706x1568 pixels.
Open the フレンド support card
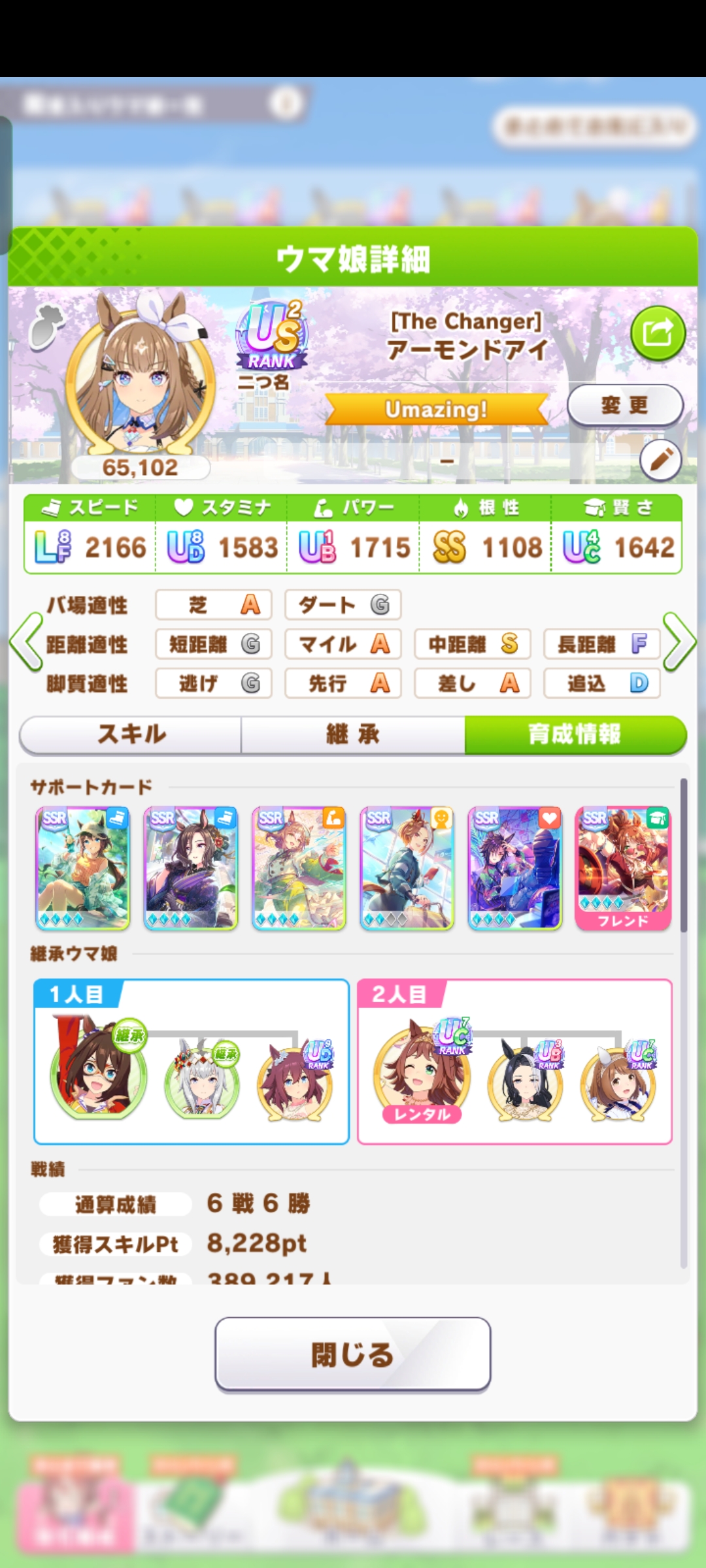coord(623,868)
